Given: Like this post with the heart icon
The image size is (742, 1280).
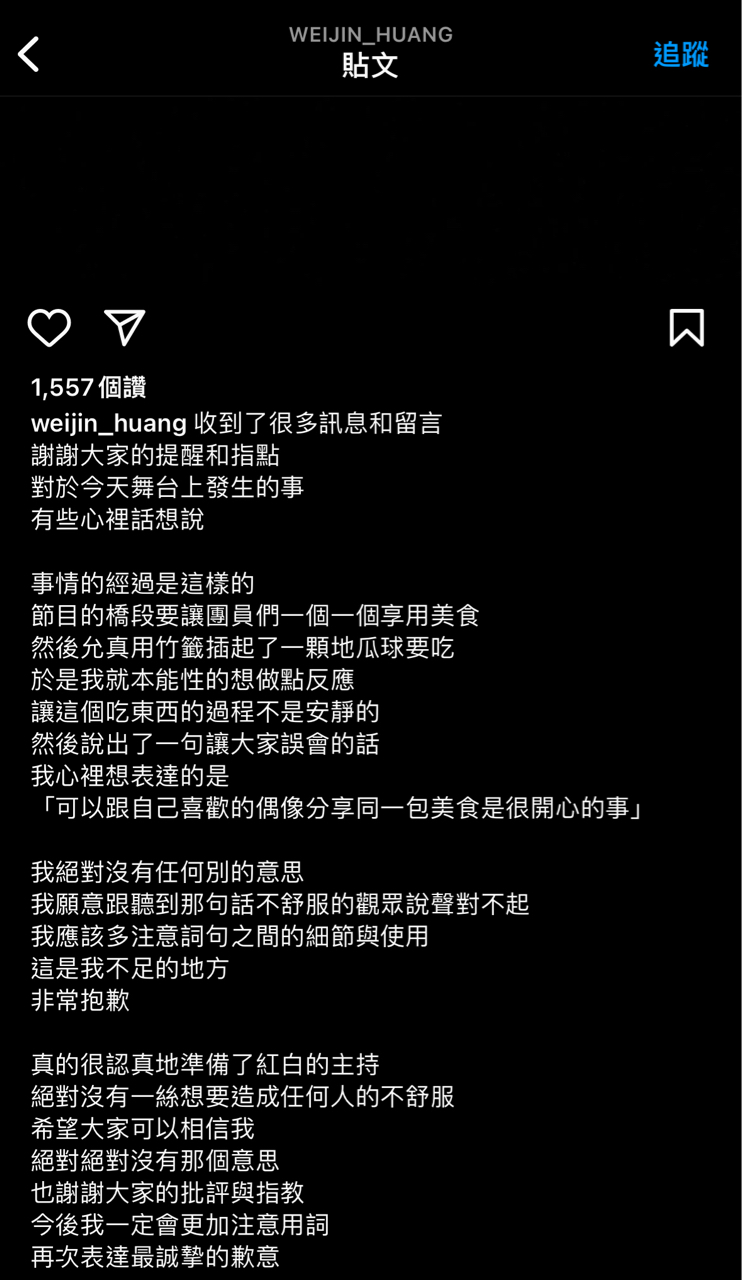Looking at the screenshot, I should tap(49, 328).
